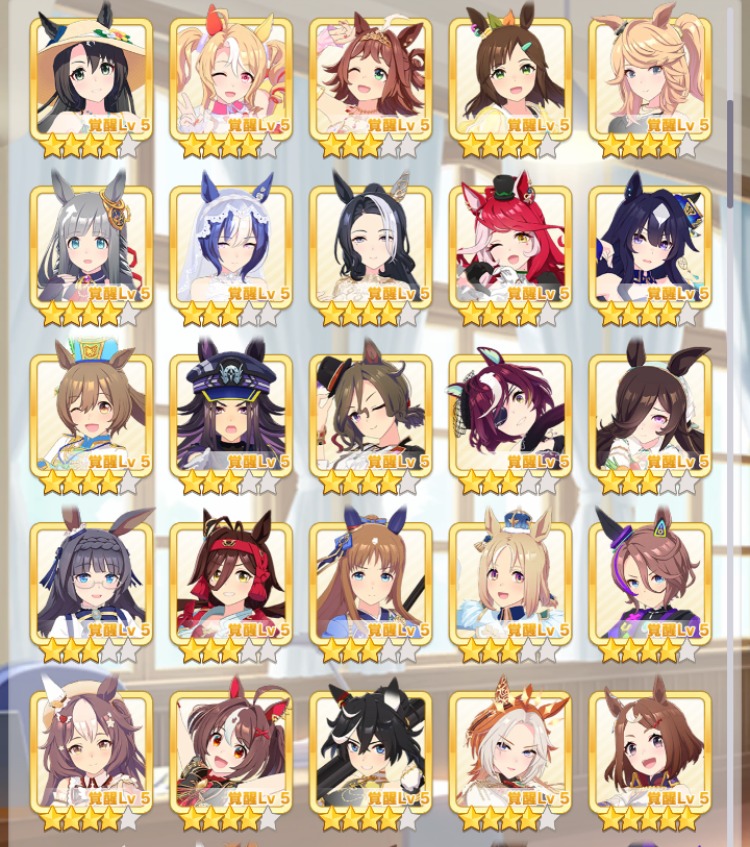Select the winking blonde twin-tail character card
The image size is (750, 847).
[231, 78]
